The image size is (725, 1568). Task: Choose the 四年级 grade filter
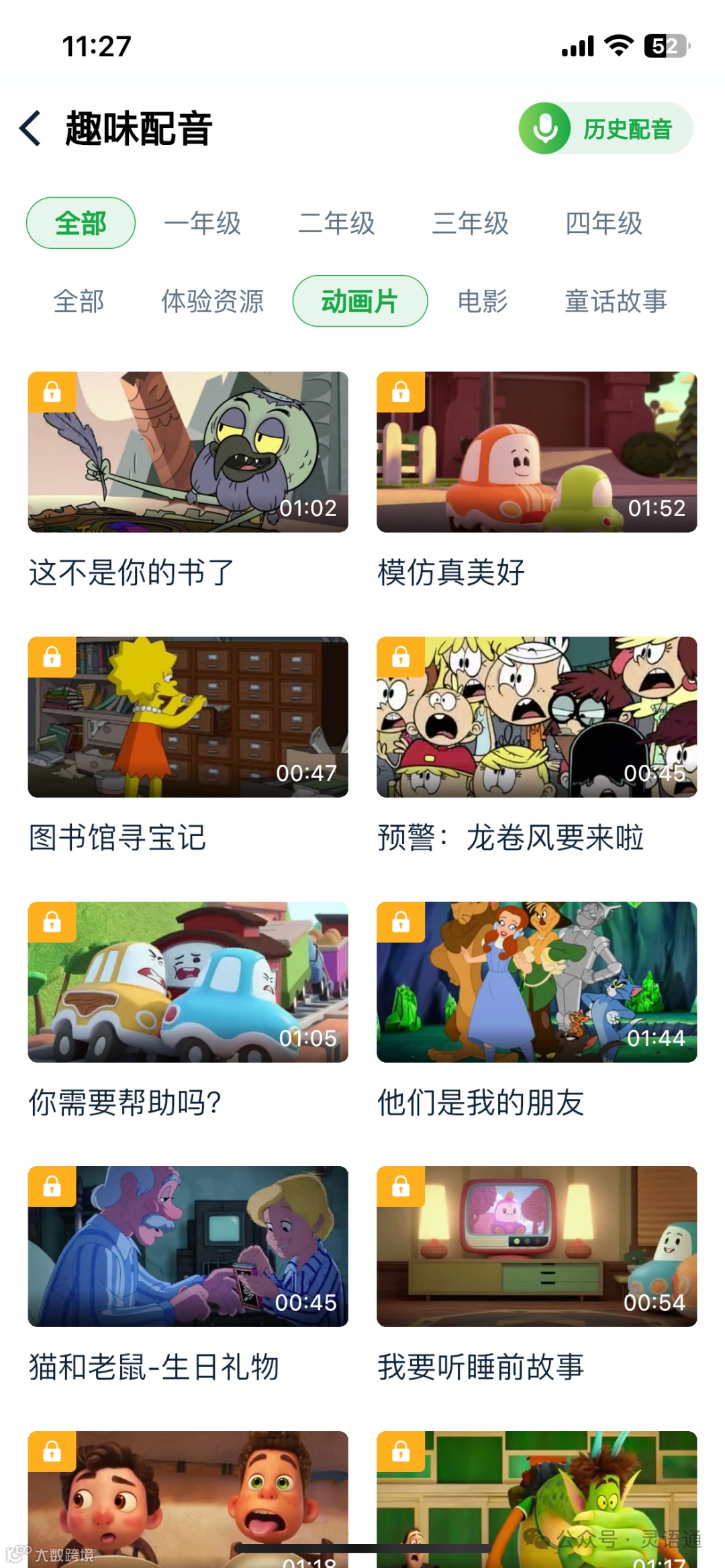pyautogui.click(x=603, y=223)
